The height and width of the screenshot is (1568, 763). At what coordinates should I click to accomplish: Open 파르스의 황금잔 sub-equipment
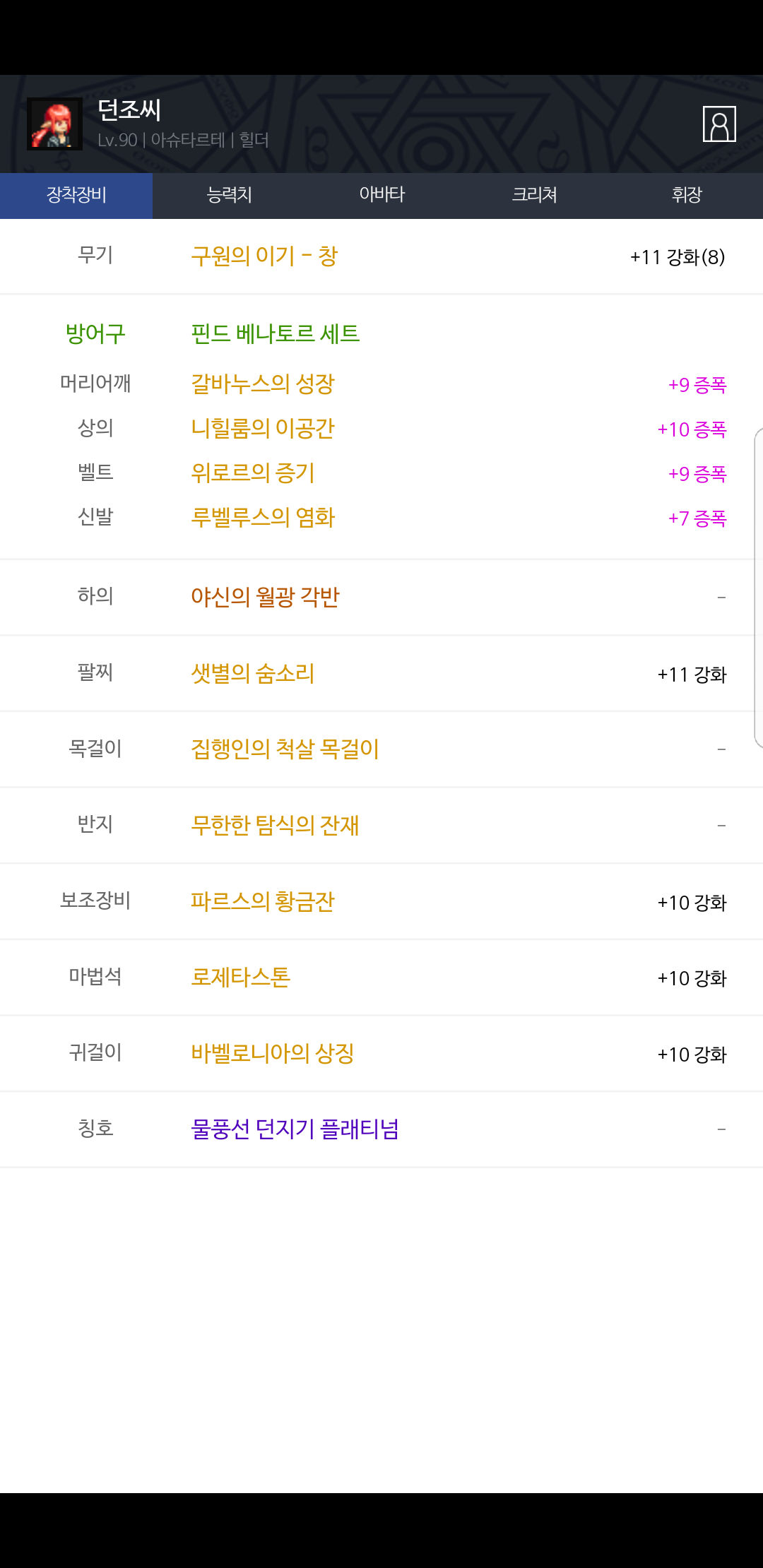pos(263,902)
